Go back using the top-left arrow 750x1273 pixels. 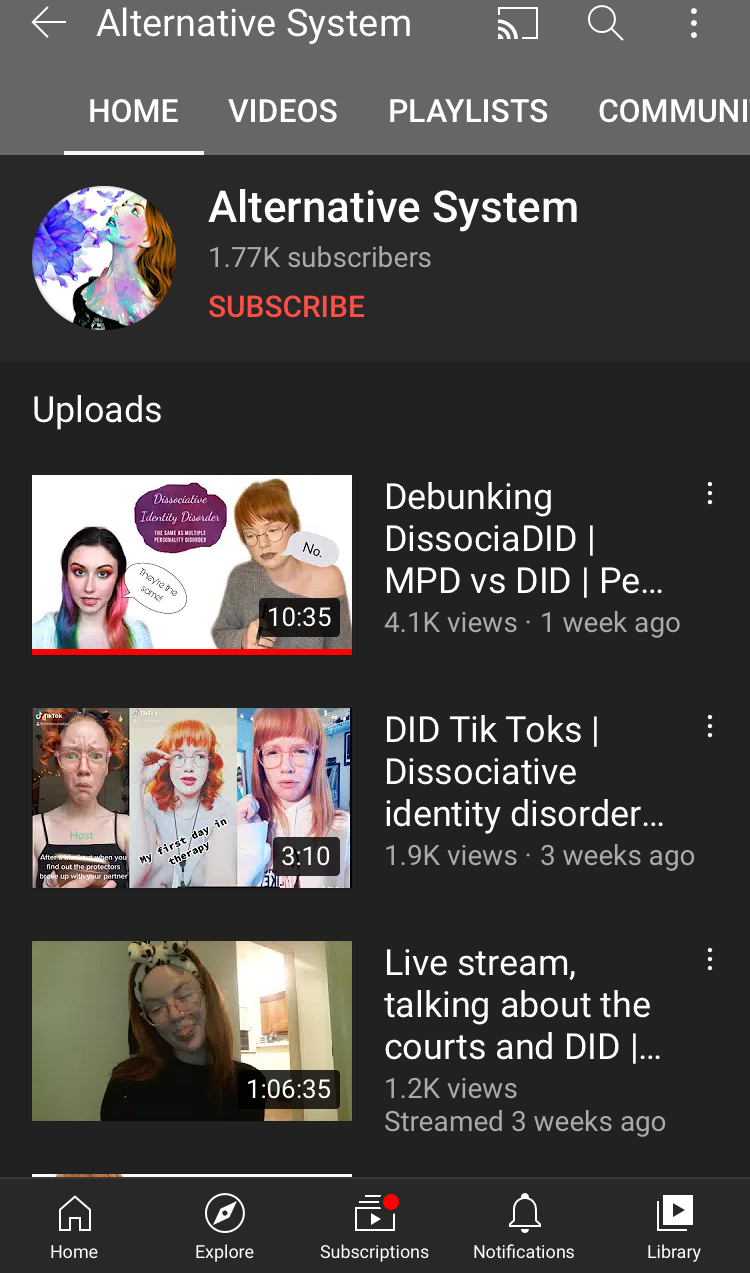48,23
